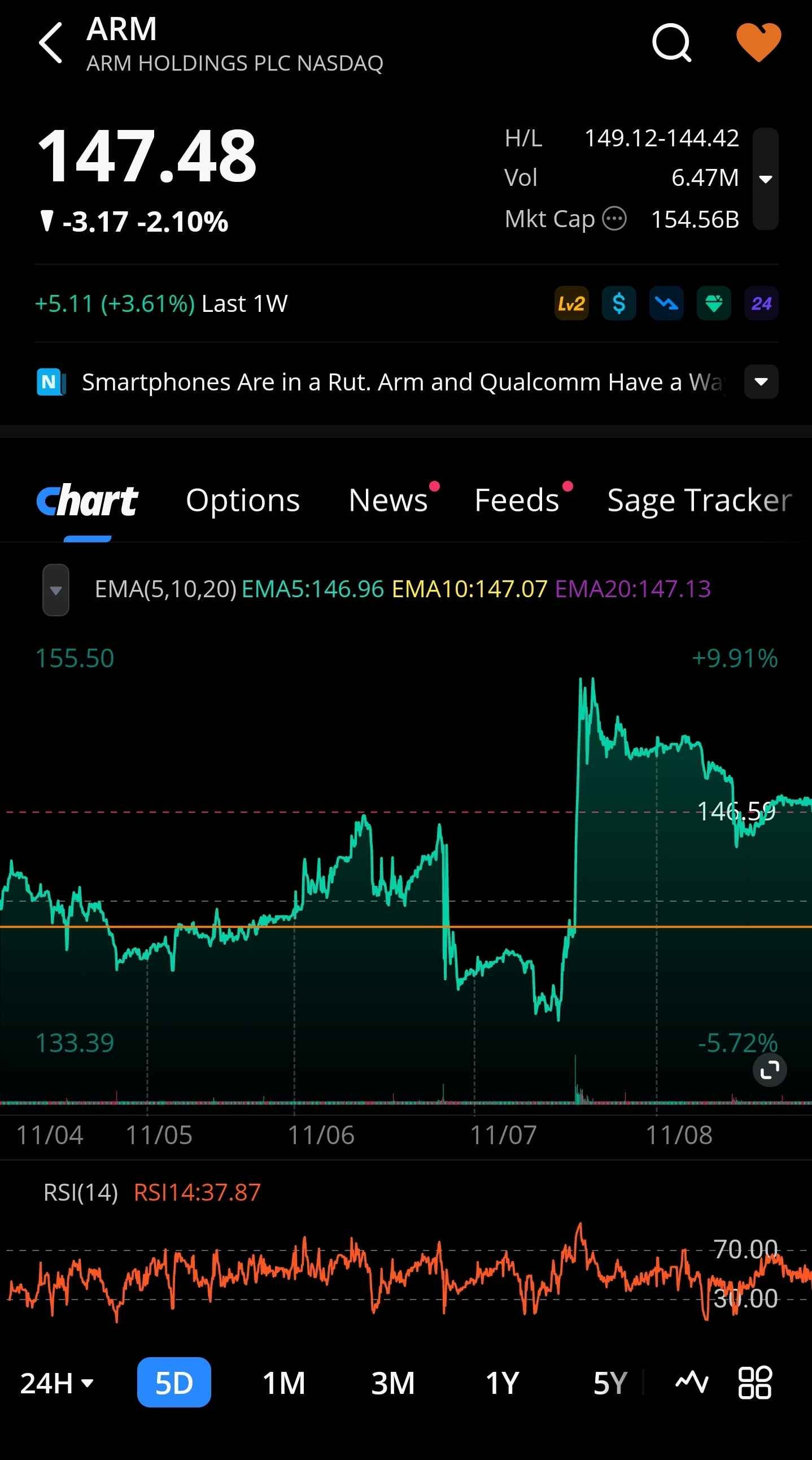Expand the news ticker dropdown

click(761, 382)
